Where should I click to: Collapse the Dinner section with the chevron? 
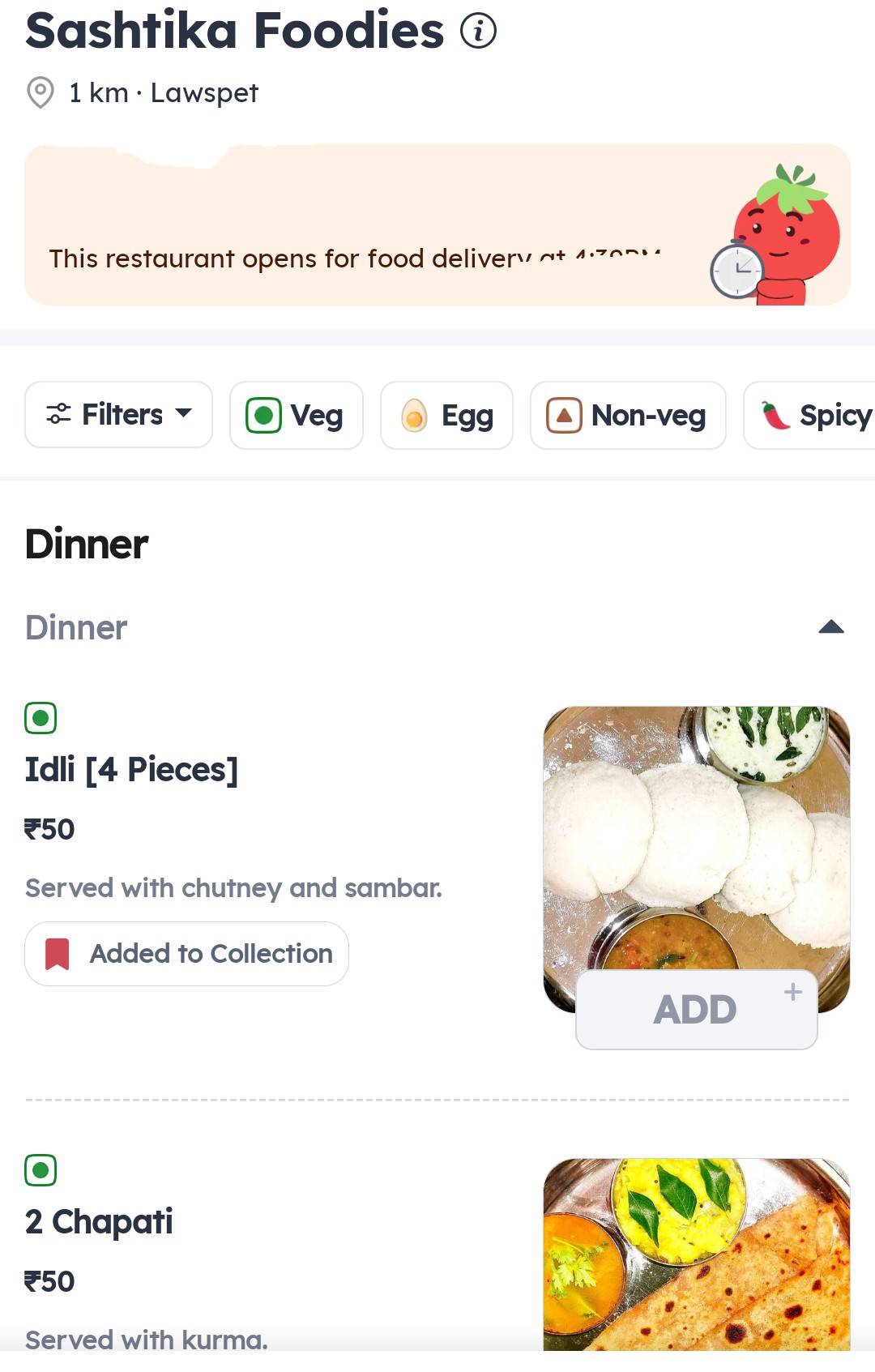831,626
